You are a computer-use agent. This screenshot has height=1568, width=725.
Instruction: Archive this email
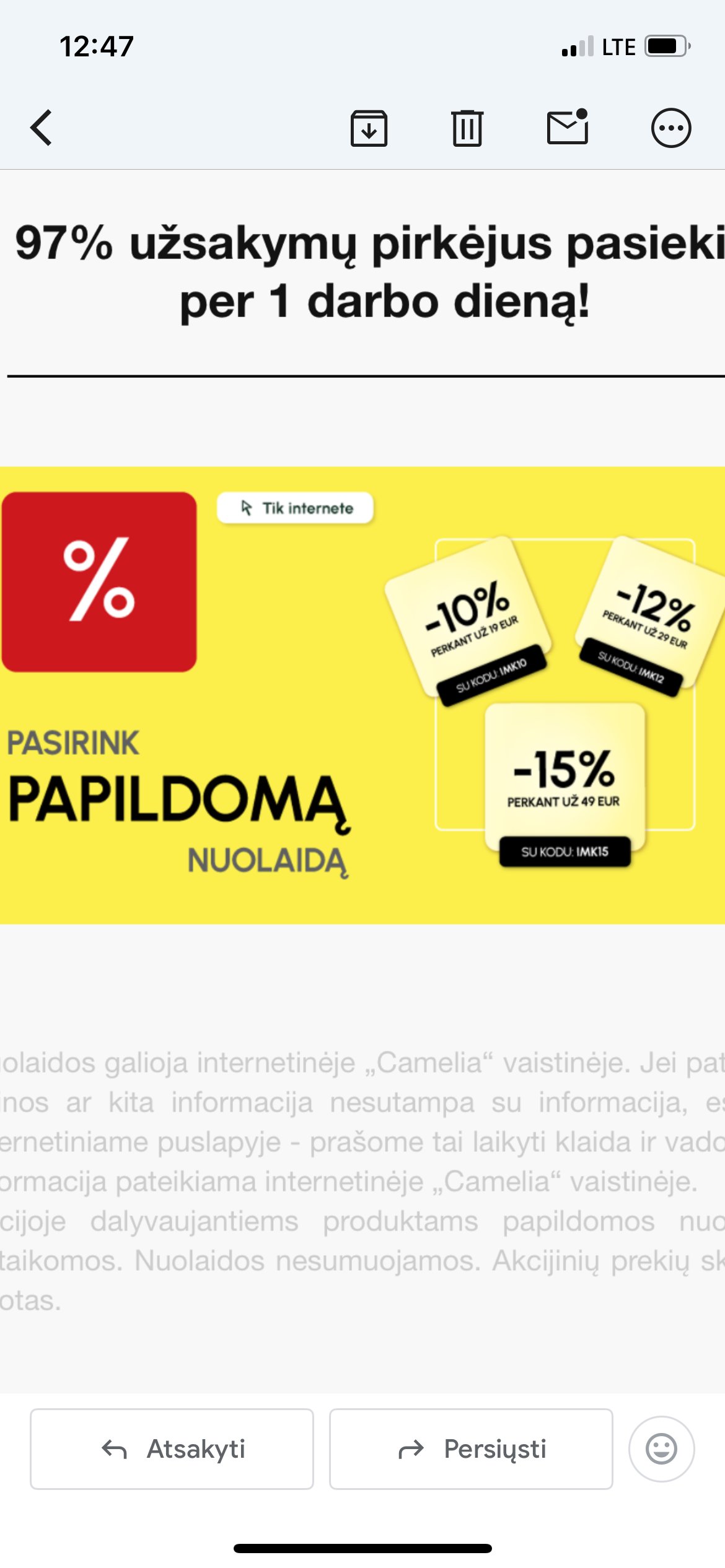(369, 128)
